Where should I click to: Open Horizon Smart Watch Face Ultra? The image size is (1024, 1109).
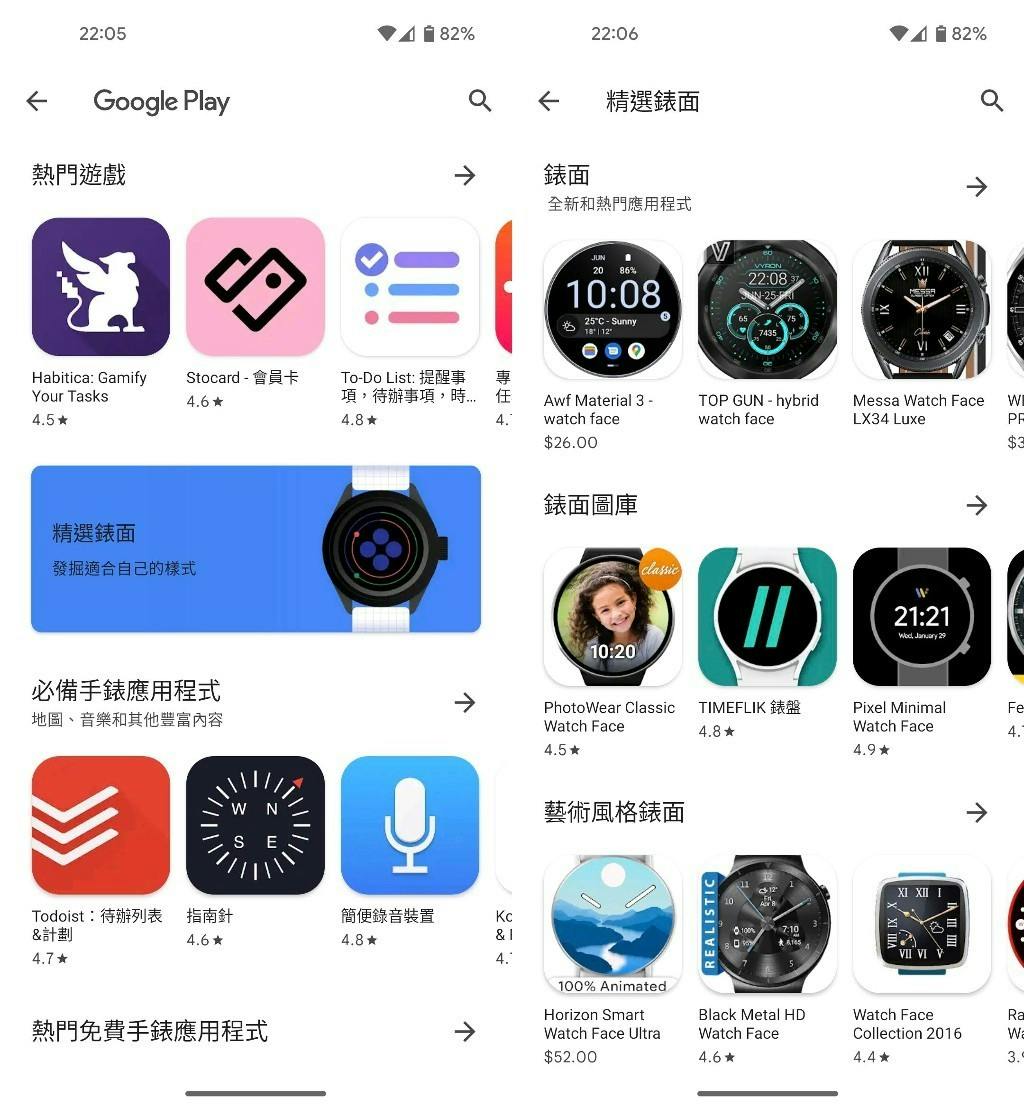click(612, 924)
